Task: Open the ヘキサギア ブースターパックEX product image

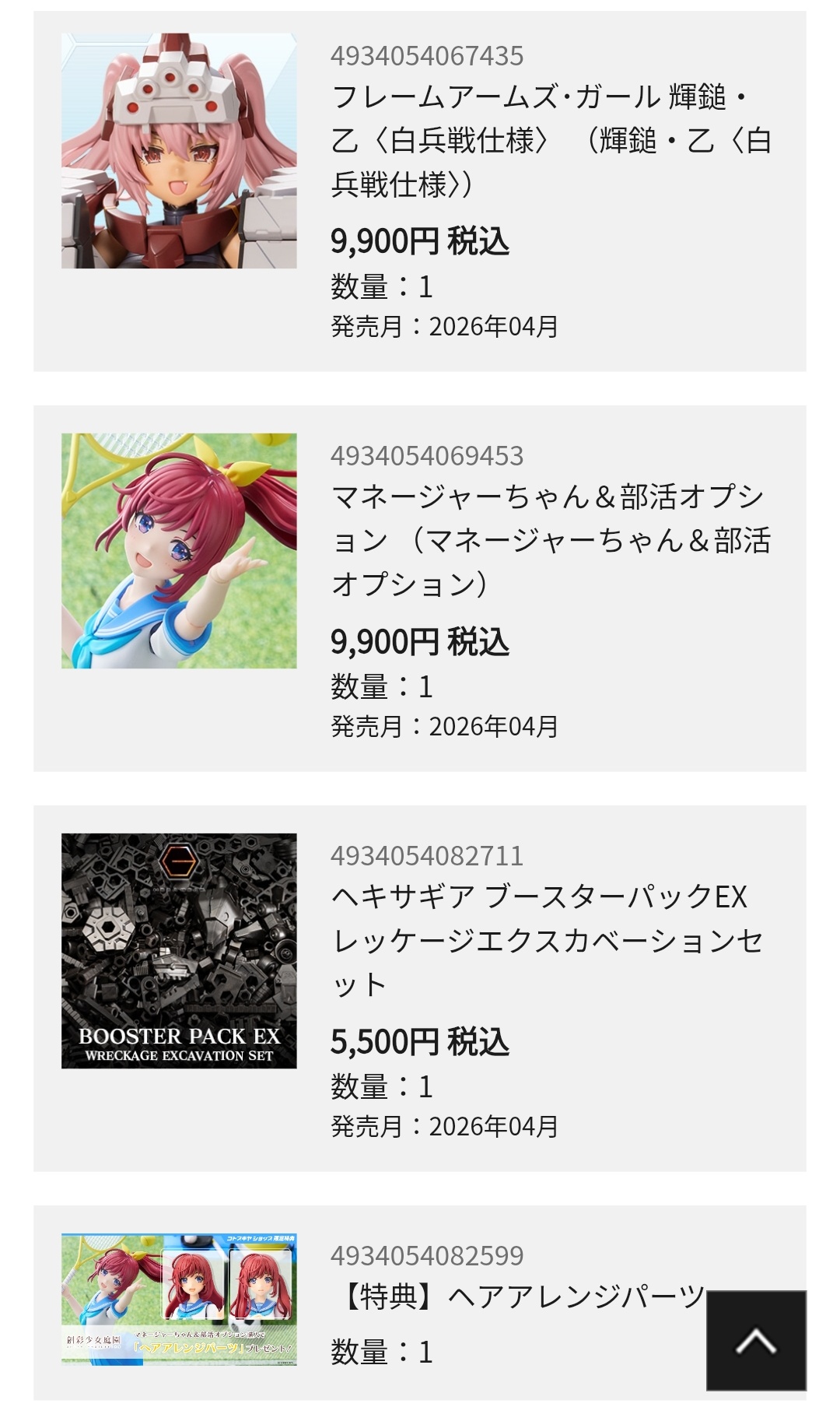Action: coord(179,951)
